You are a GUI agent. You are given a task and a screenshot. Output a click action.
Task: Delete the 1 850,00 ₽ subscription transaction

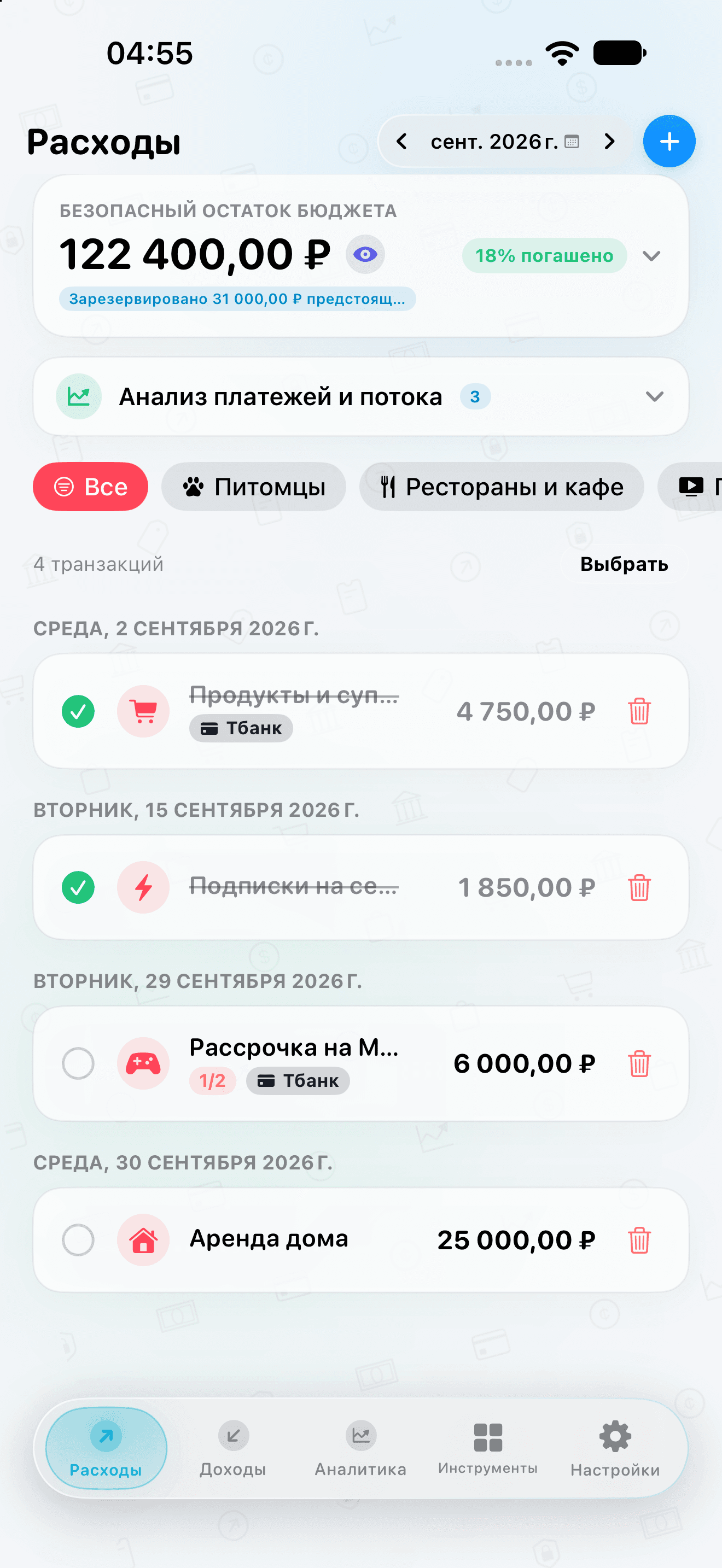pos(639,887)
